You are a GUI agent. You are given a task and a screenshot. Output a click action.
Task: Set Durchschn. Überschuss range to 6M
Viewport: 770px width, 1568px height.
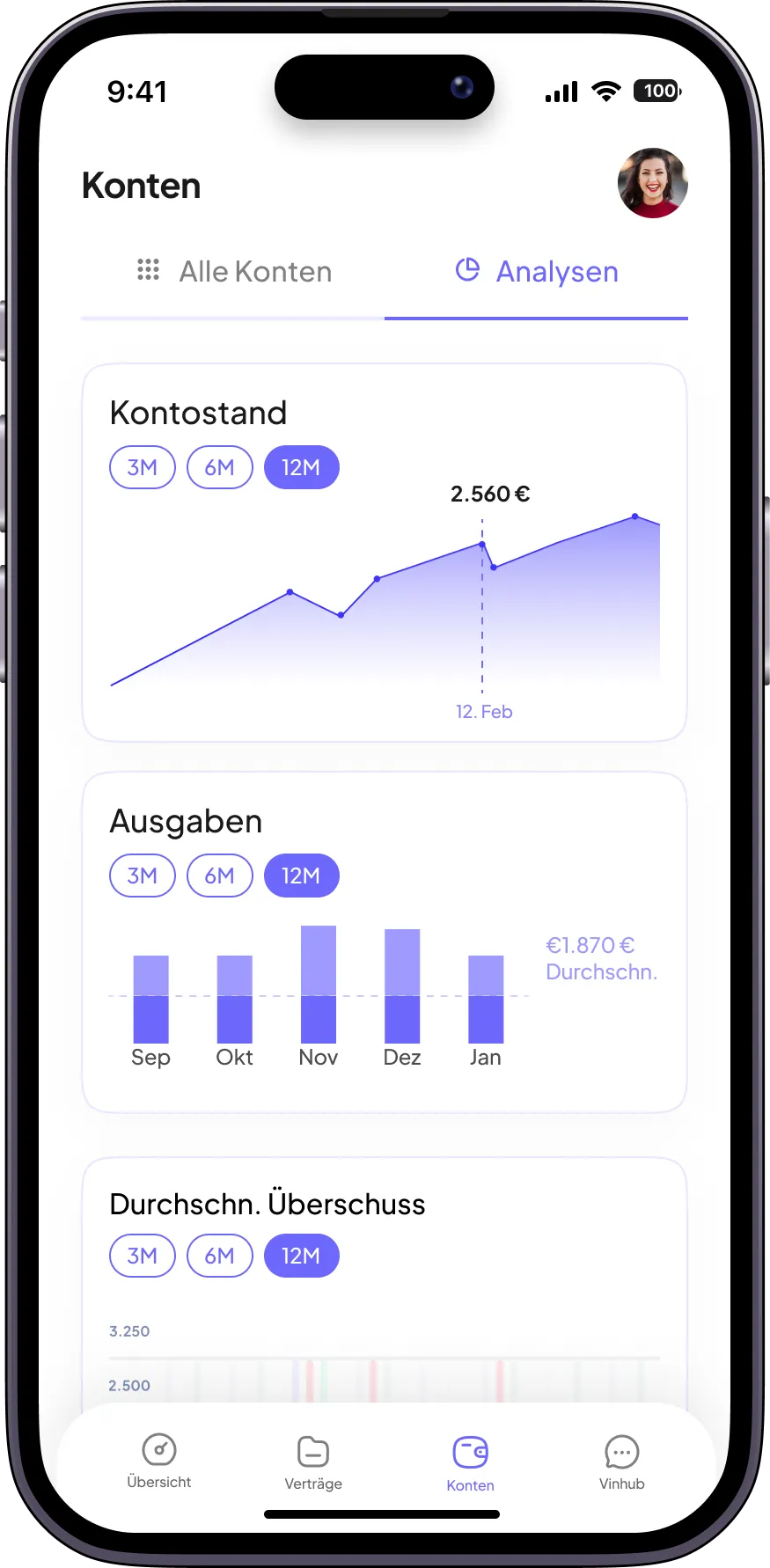[220, 1256]
